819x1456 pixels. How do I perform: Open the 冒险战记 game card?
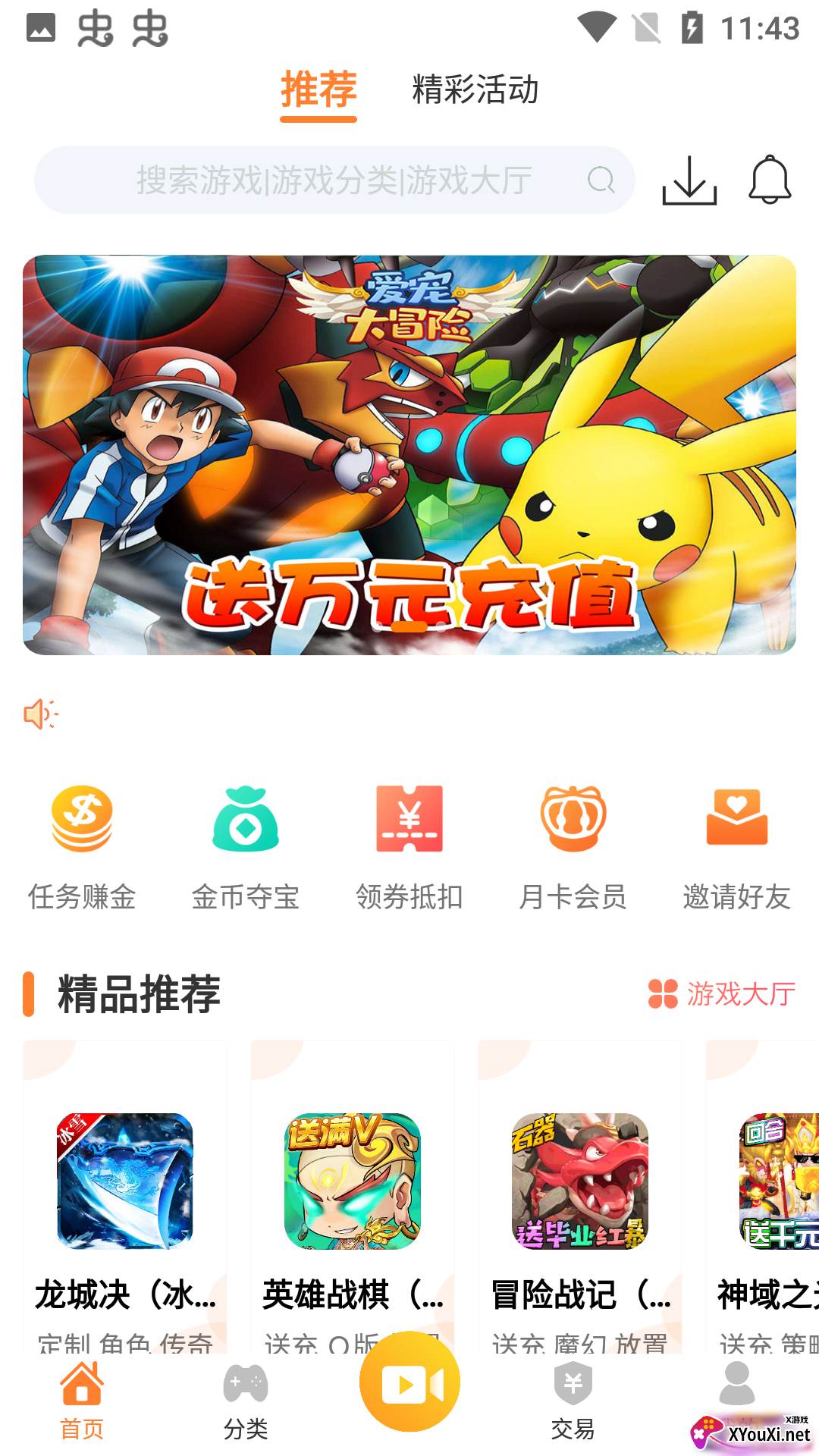click(x=580, y=1198)
